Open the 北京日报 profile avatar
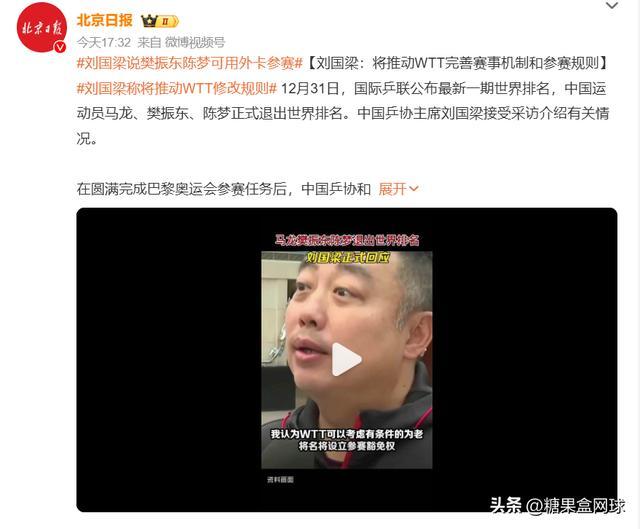This screenshot has width=640, height=529. (x=43, y=28)
